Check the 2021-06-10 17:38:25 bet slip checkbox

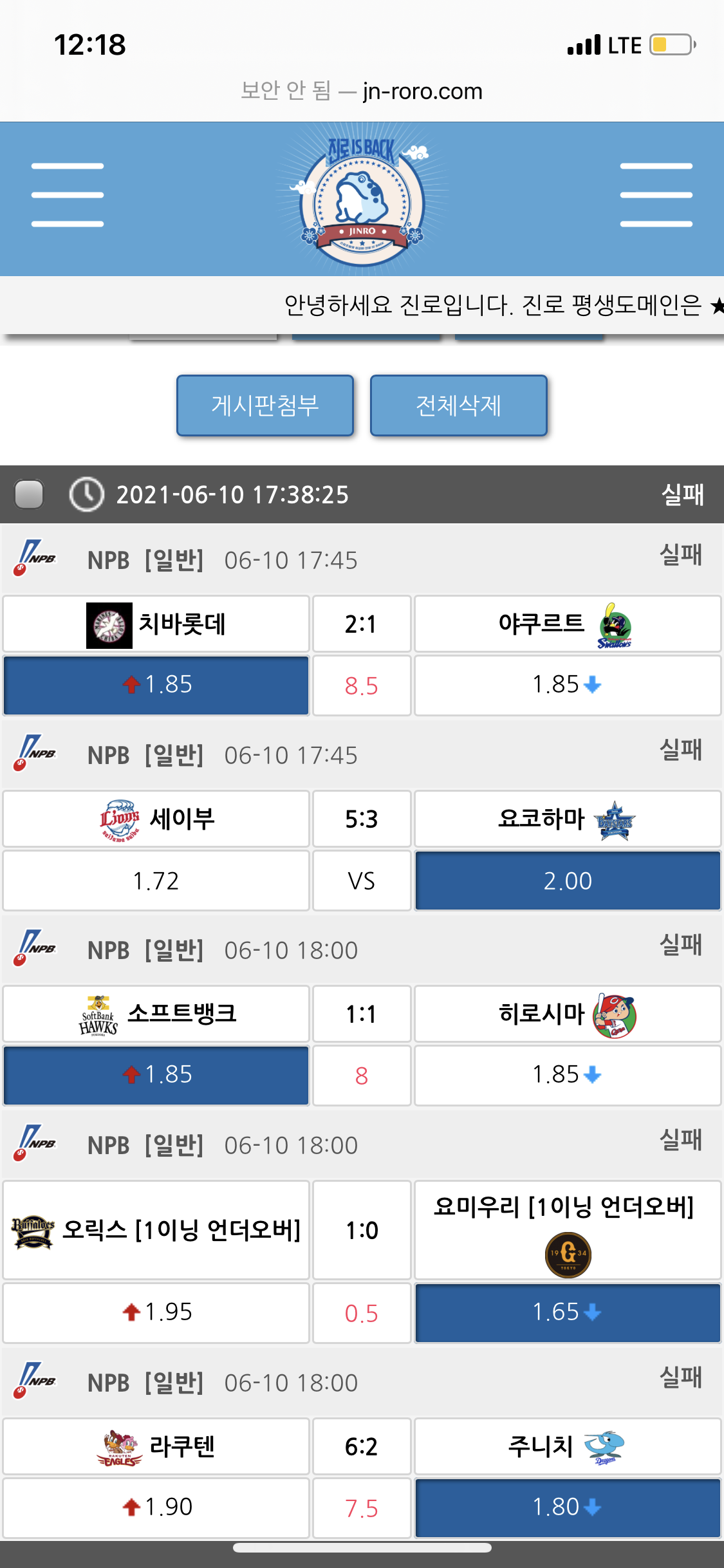pos(29,494)
